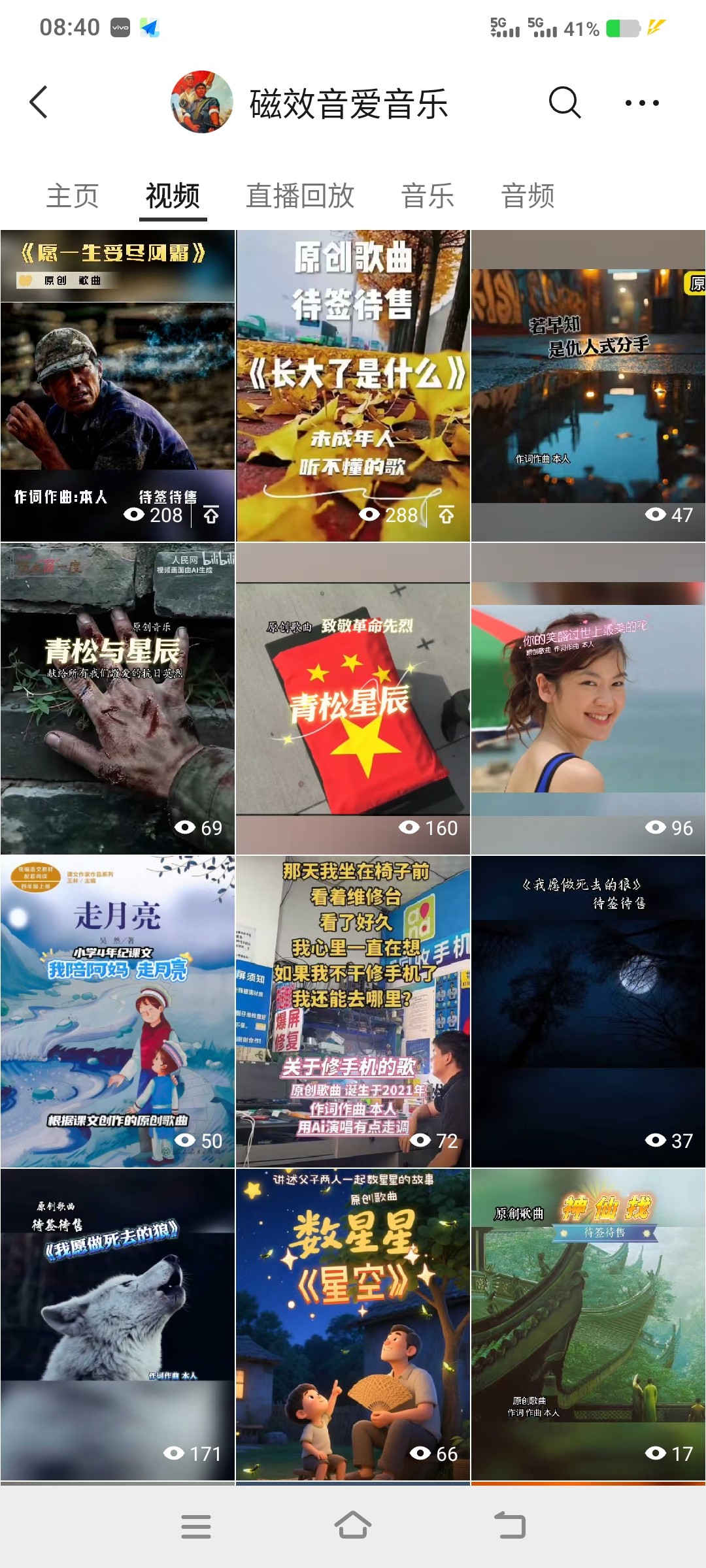This screenshot has height=1568, width=706.
Task: Select the 音乐 tab
Action: point(428,196)
